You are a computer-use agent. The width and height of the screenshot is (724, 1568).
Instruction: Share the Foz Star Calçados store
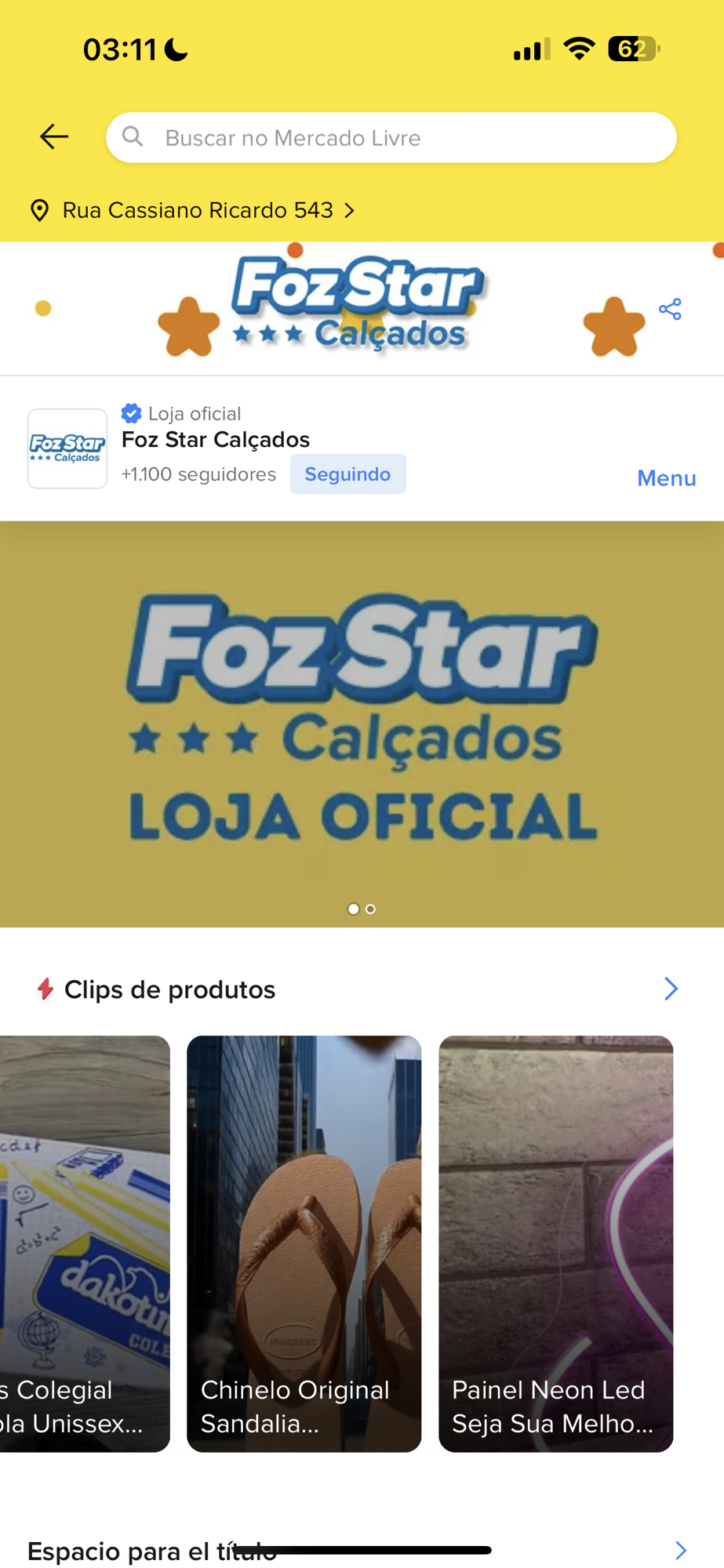tap(670, 309)
